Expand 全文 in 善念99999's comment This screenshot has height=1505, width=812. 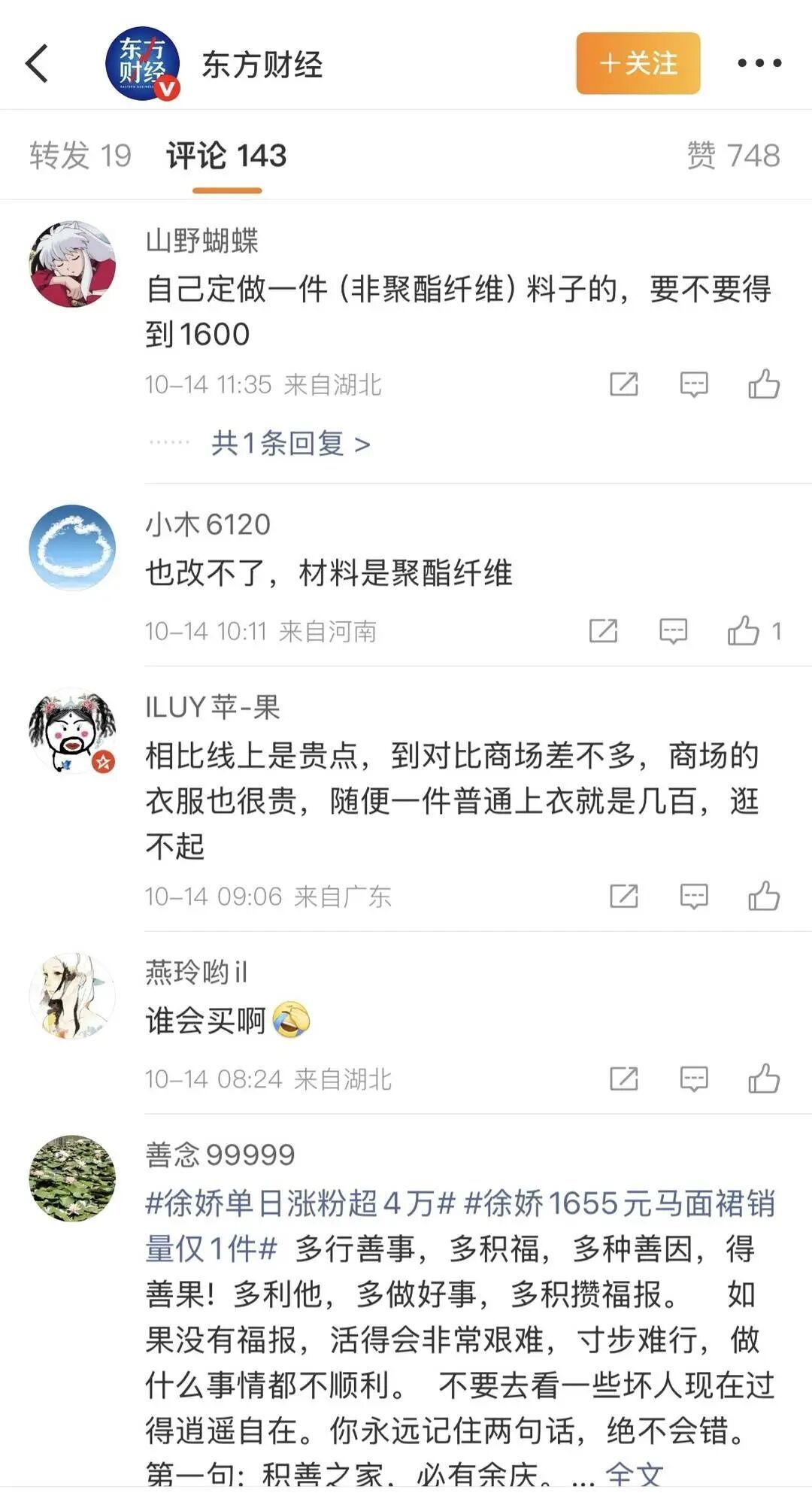click(x=634, y=1473)
